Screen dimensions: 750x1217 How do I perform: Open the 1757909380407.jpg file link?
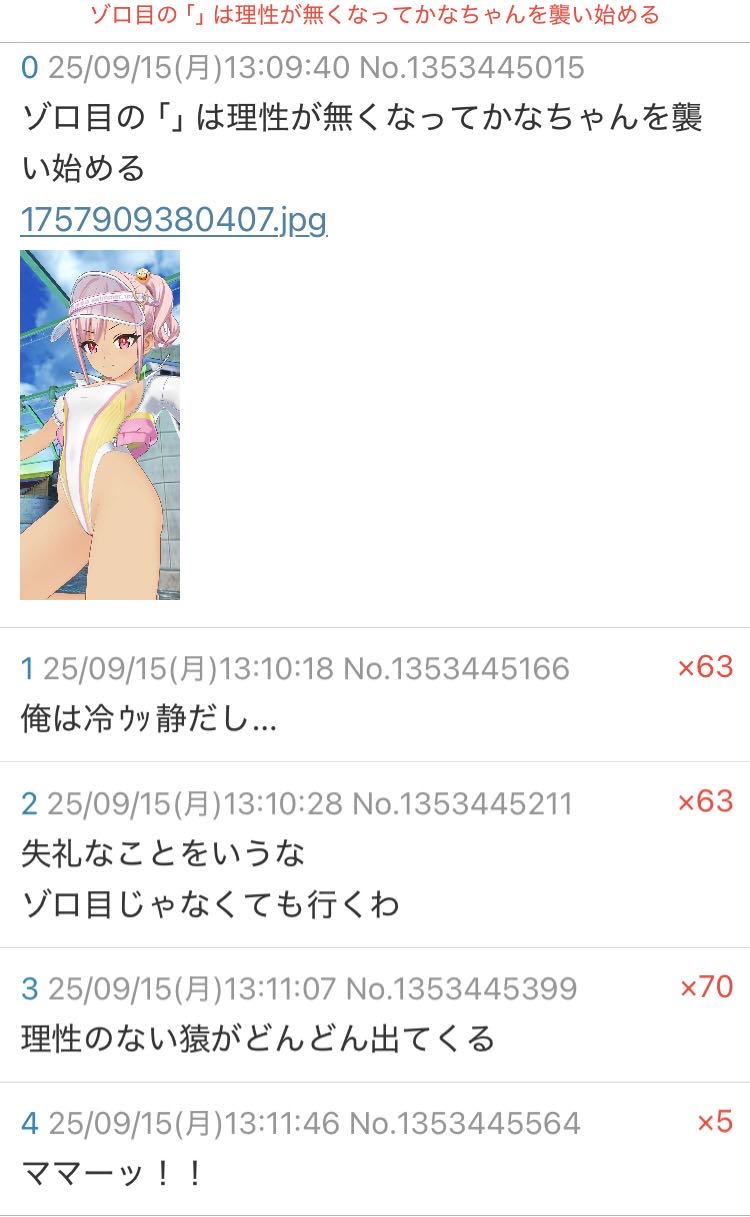[173, 220]
